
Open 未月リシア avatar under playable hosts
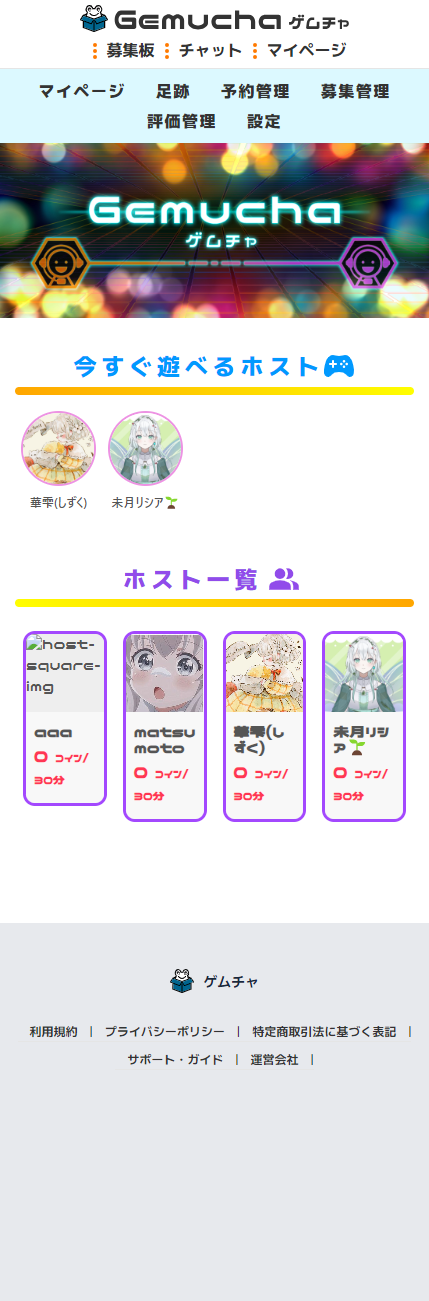[145, 448]
